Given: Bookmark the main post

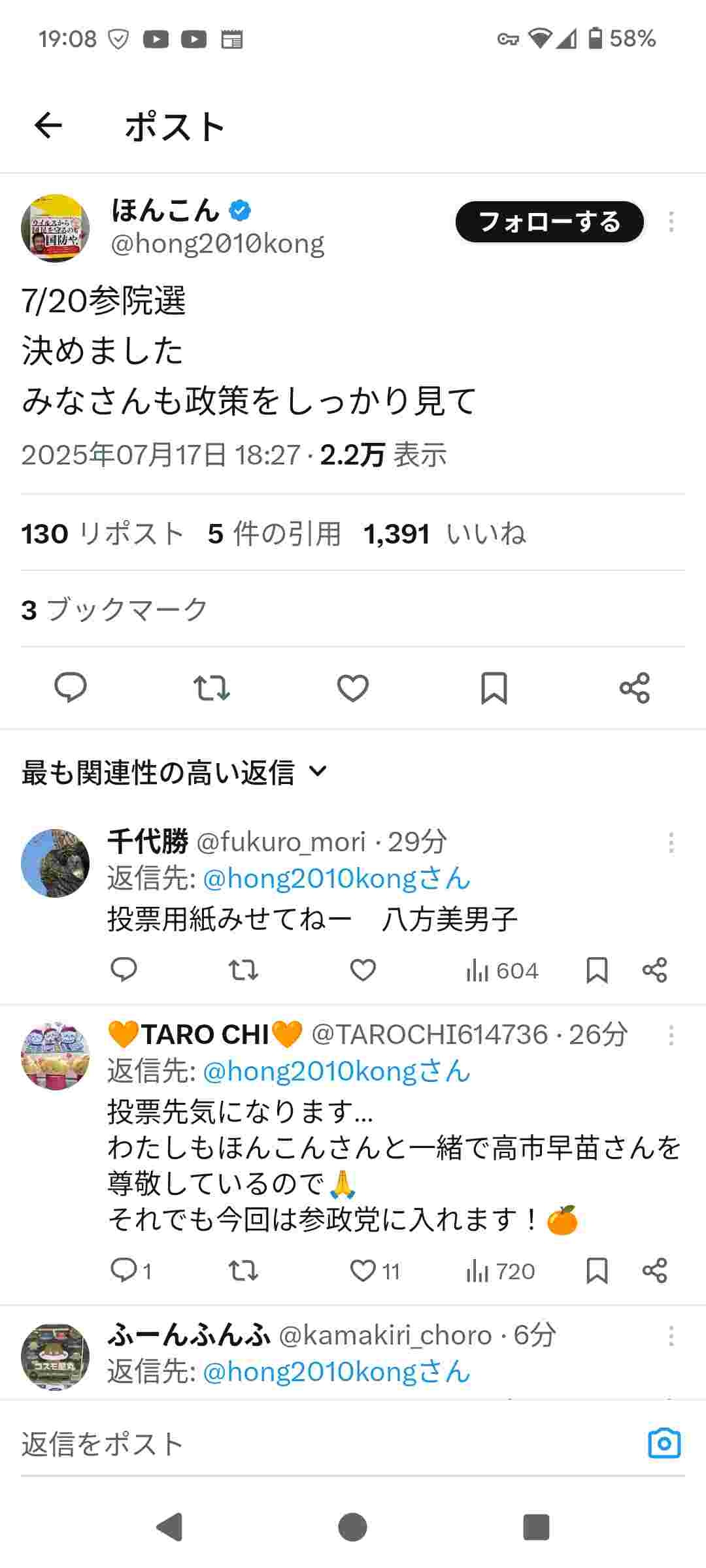Looking at the screenshot, I should (x=494, y=687).
